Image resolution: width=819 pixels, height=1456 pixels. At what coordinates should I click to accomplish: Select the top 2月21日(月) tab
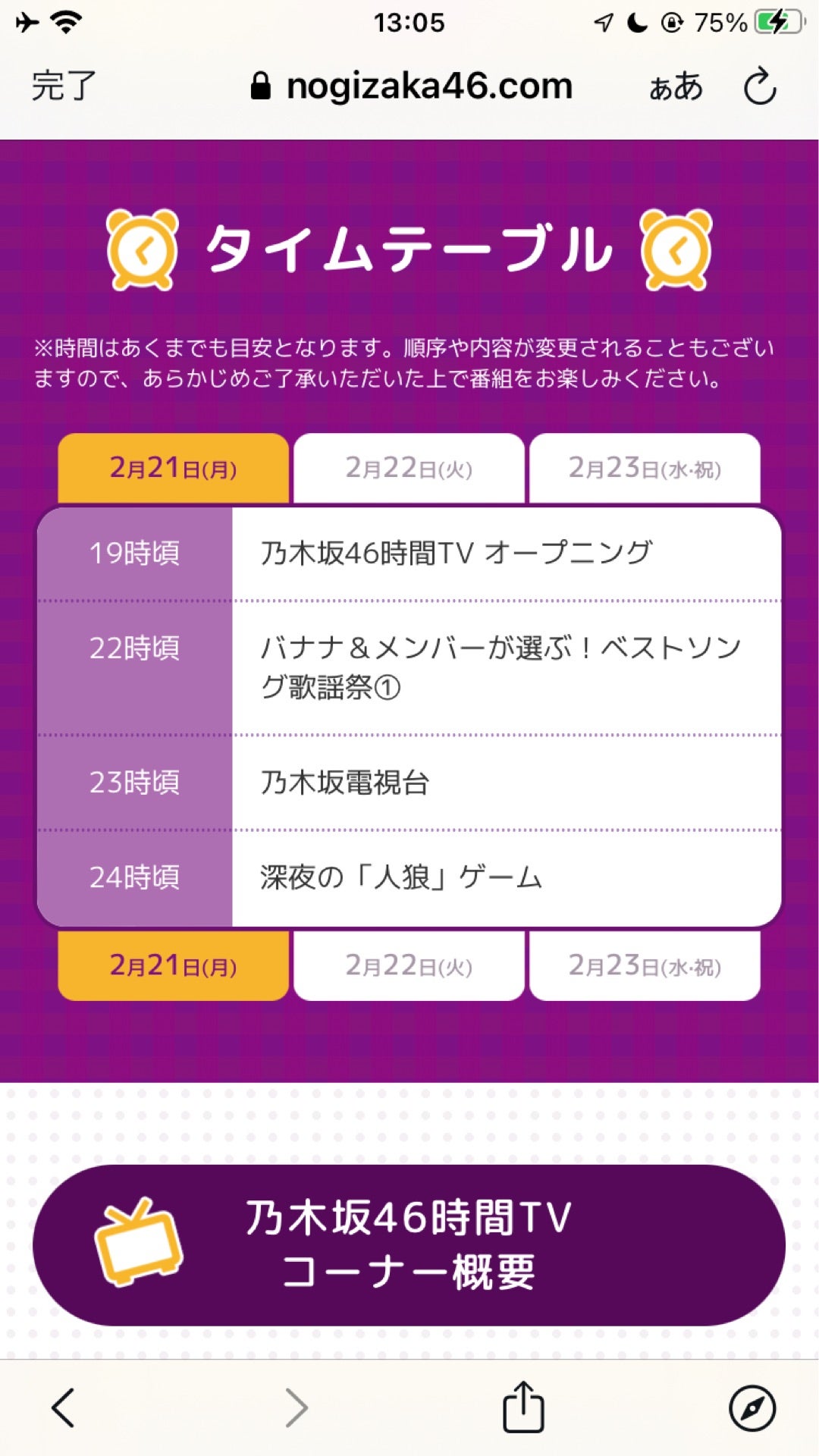coord(173,469)
